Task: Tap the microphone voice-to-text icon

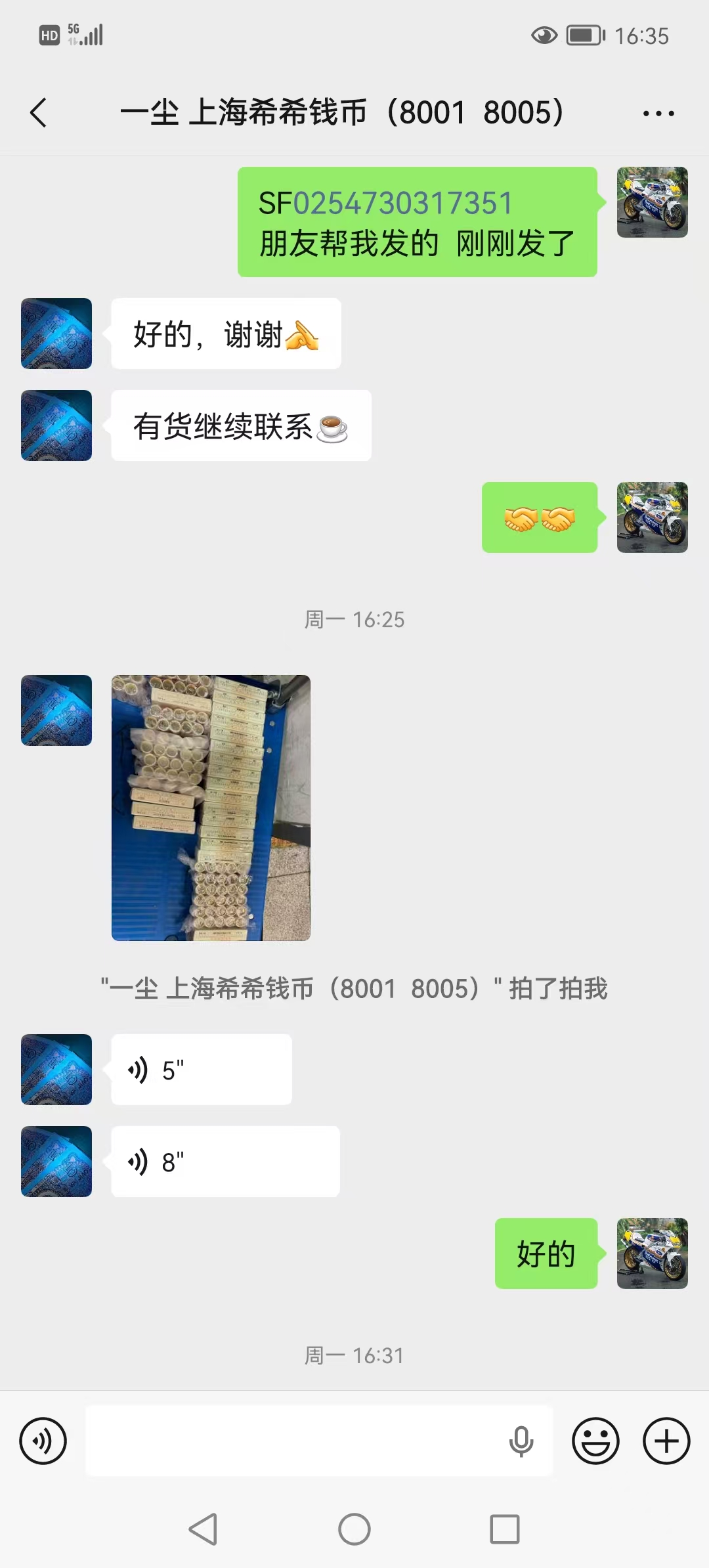Action: [x=521, y=1441]
